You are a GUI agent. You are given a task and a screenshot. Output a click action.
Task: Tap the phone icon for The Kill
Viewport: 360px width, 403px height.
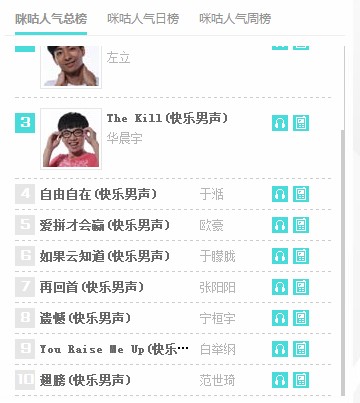[x=301, y=123]
